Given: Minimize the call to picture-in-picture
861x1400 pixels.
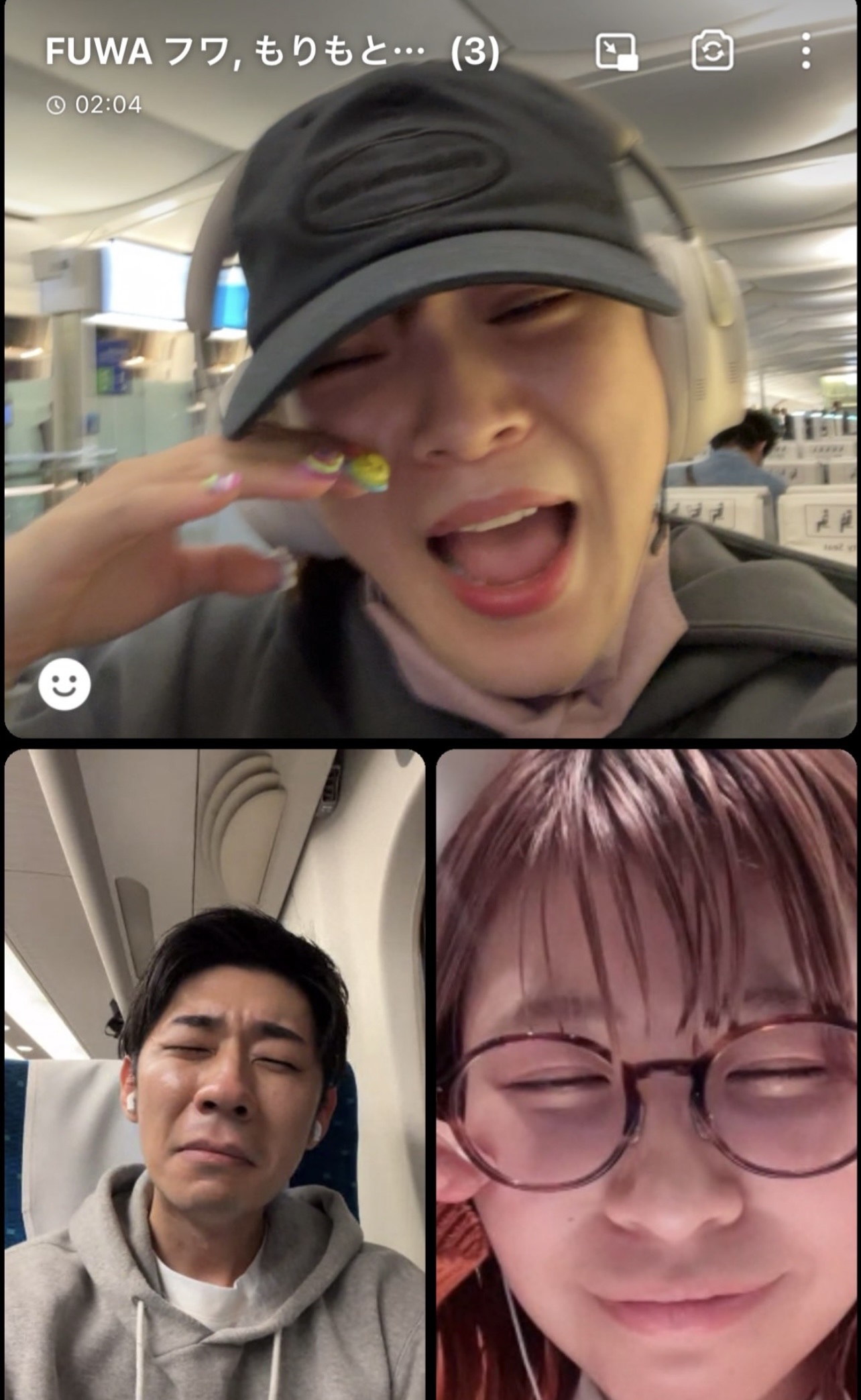Looking at the screenshot, I should click(x=616, y=52).
